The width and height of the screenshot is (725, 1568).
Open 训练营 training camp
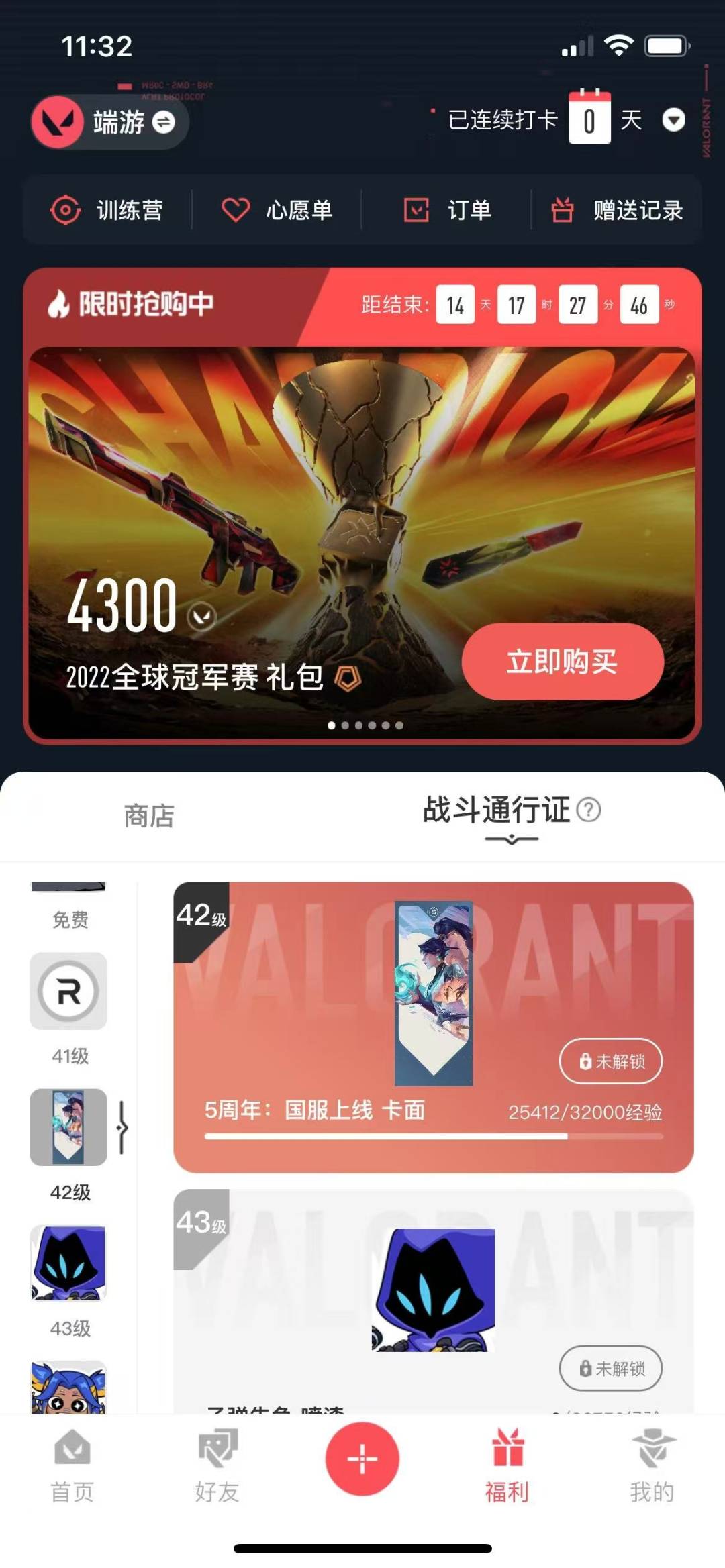[x=107, y=210]
